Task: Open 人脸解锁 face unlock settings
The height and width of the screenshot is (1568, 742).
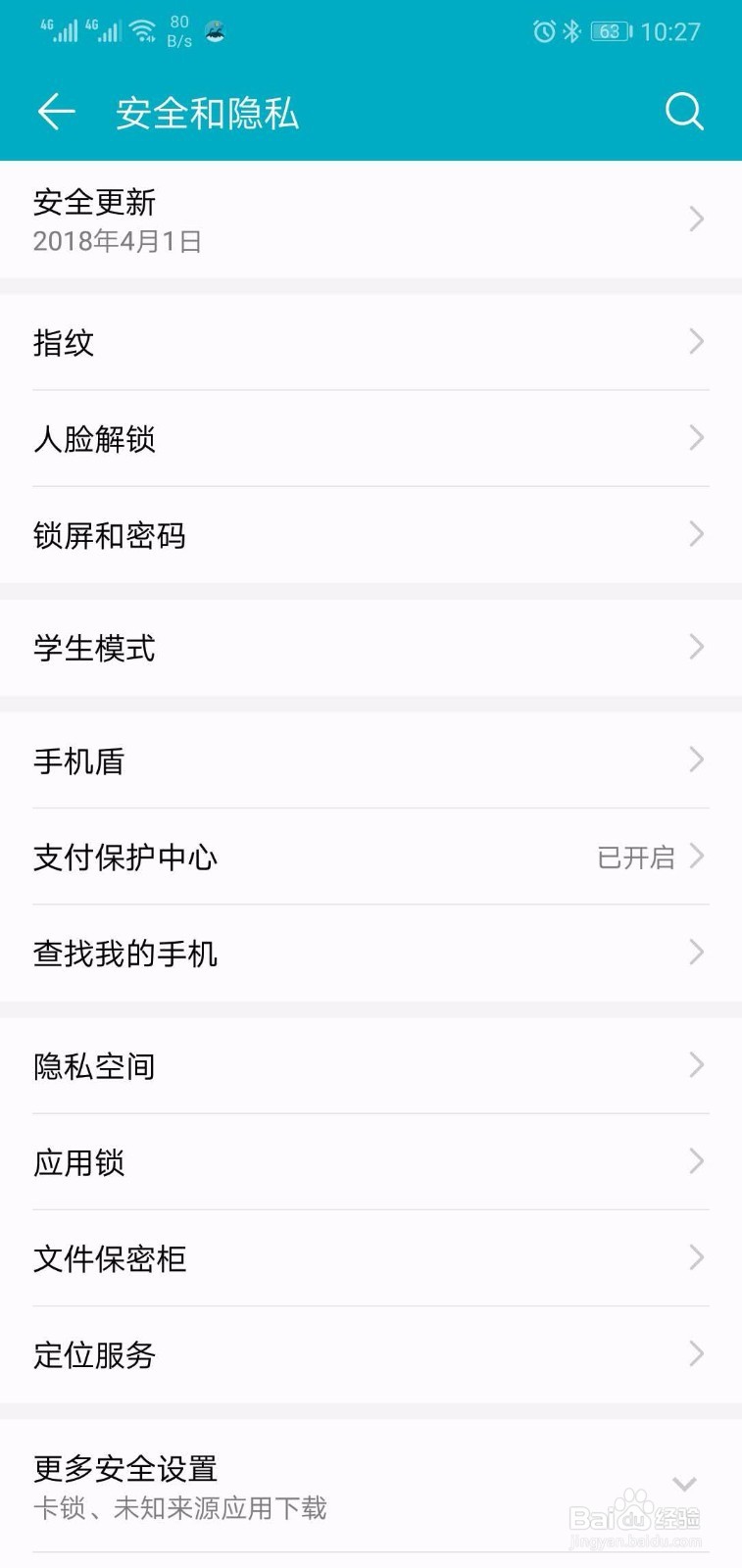Action: 371,438
